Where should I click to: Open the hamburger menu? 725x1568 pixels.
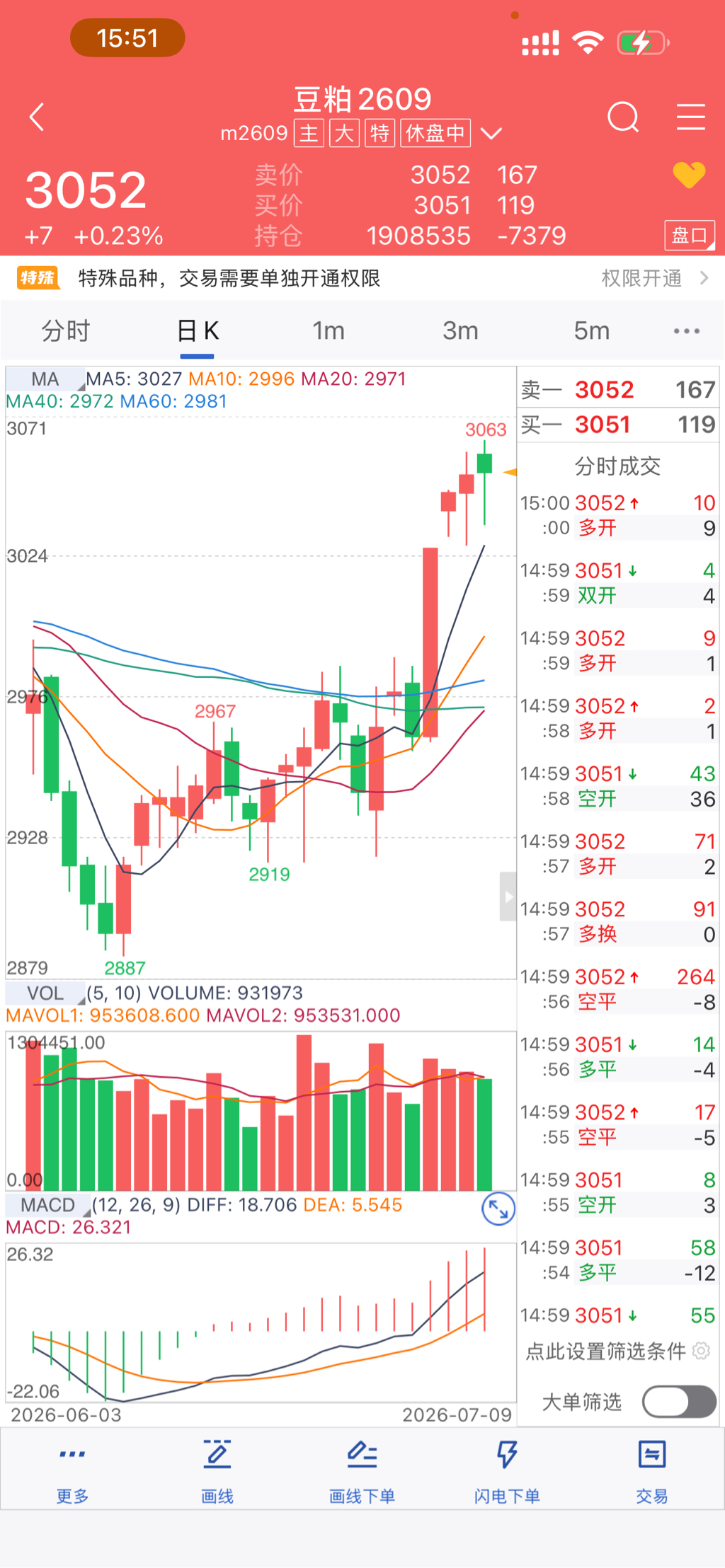coord(690,117)
